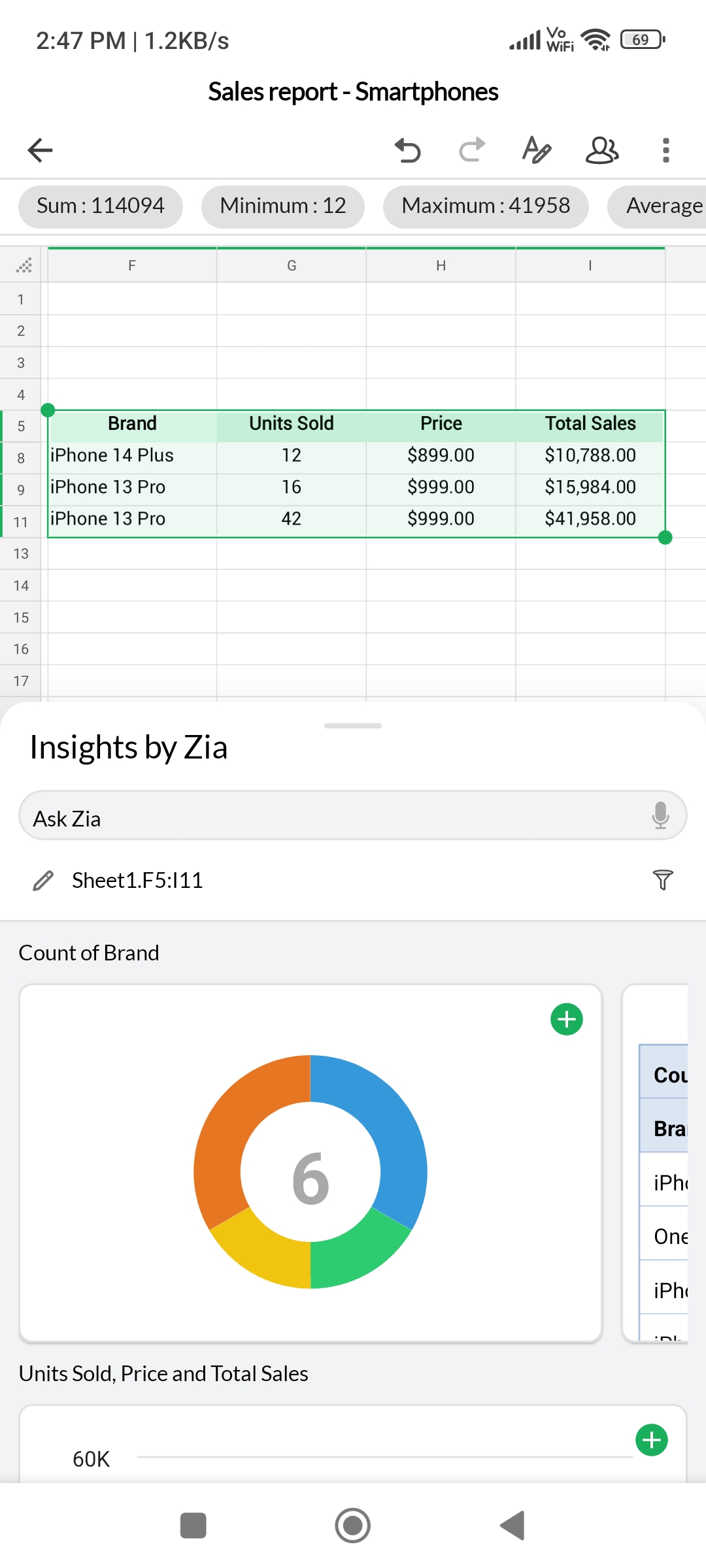Open the share collaborators icon

[x=601, y=150]
